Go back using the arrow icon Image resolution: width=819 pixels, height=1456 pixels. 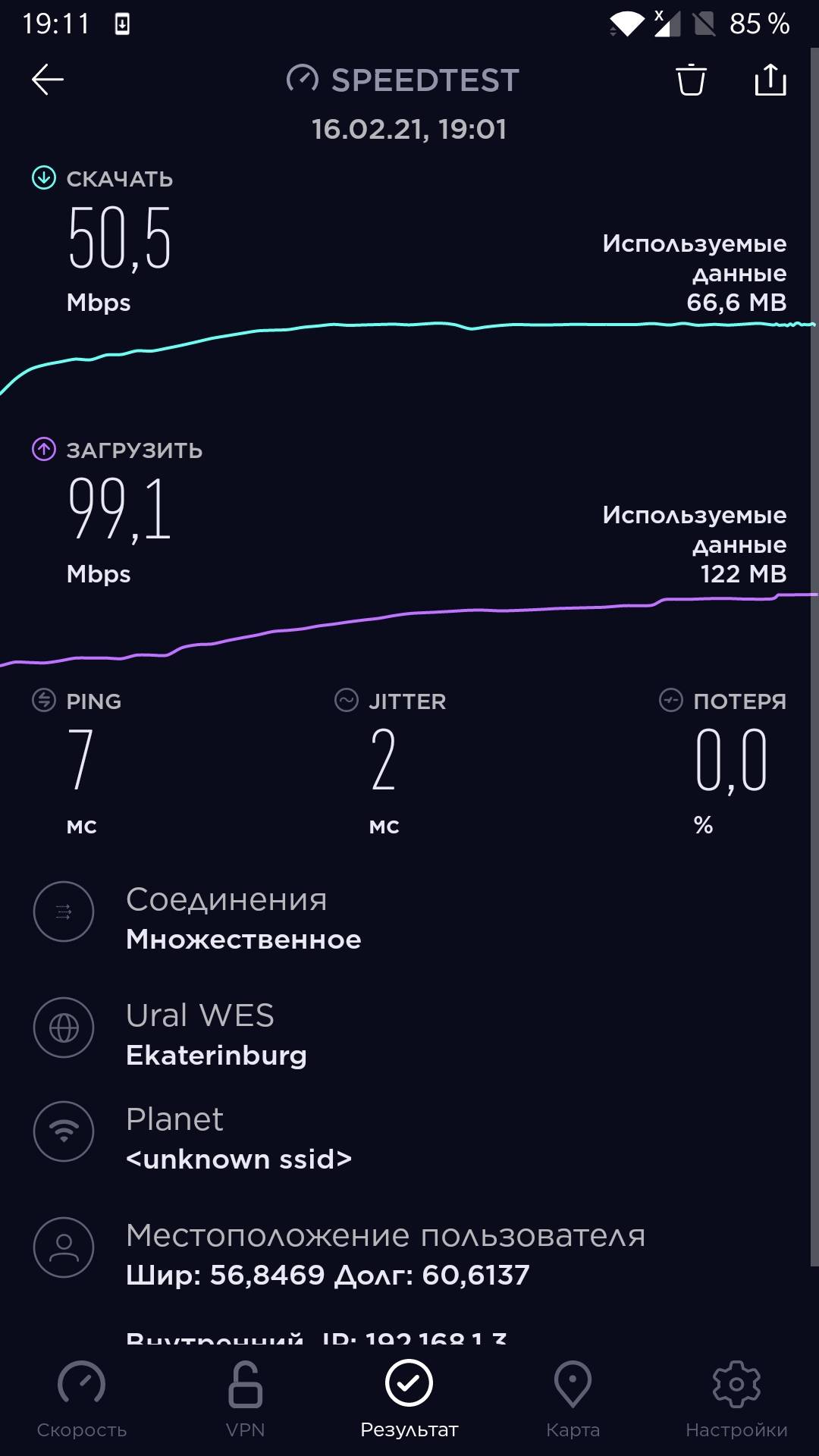click(x=47, y=80)
